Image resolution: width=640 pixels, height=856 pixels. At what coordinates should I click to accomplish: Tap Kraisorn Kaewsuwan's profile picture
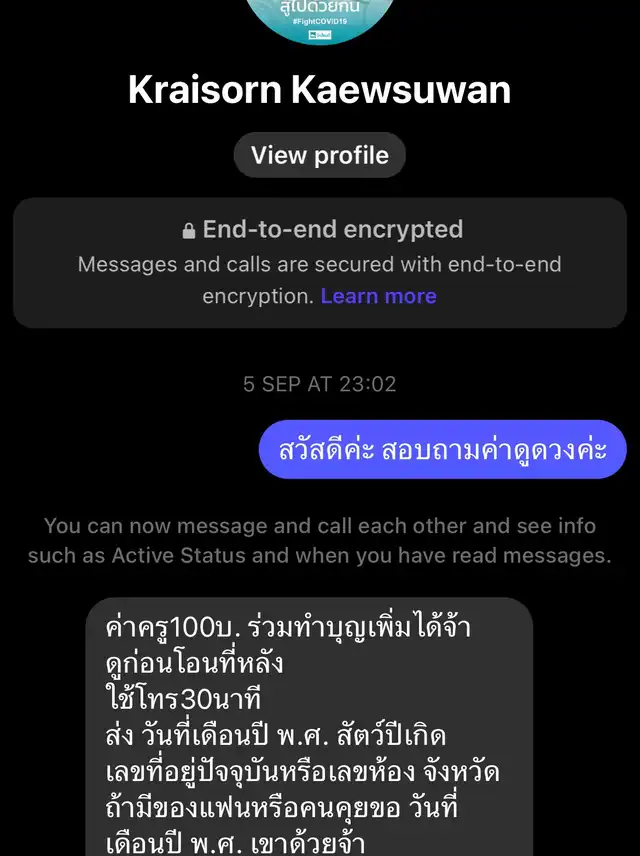click(320, 18)
